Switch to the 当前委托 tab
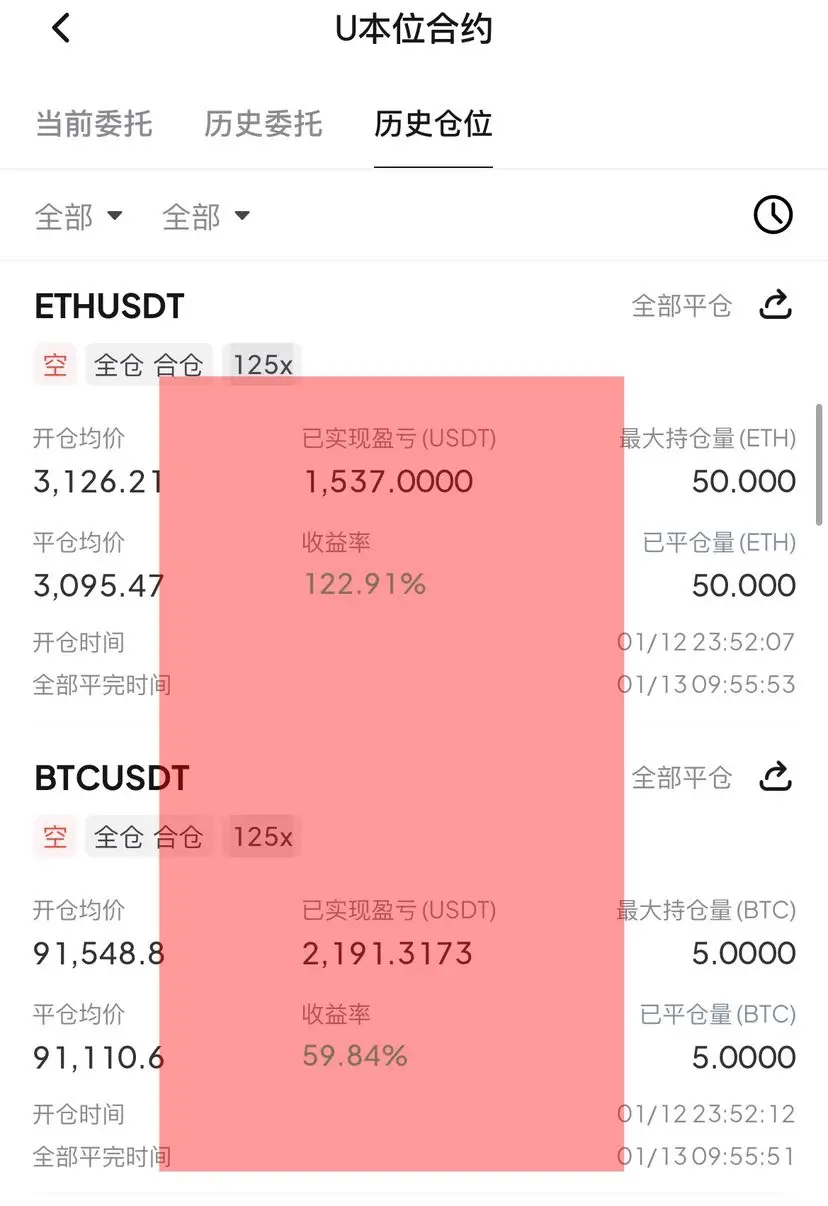 94,124
